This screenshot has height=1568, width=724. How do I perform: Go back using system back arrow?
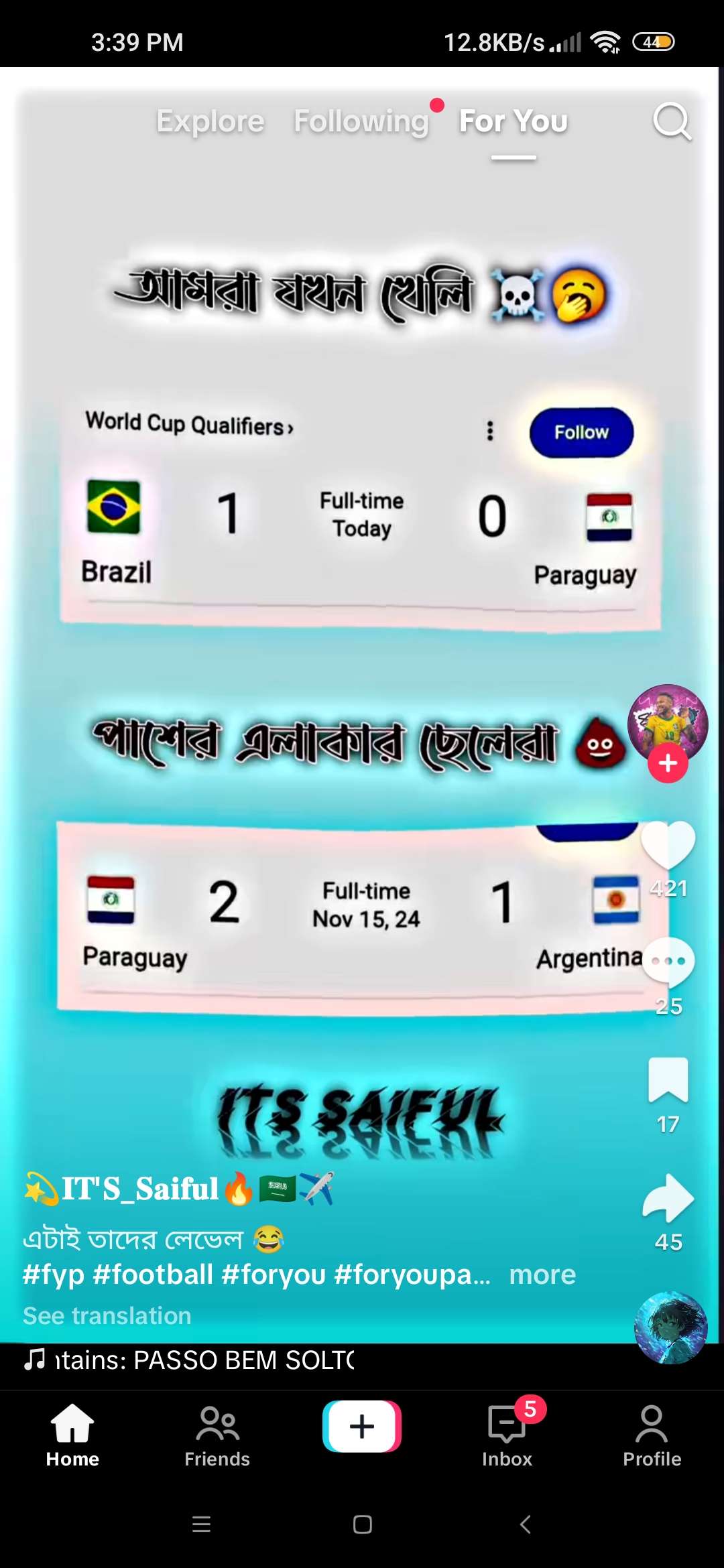(525, 1524)
